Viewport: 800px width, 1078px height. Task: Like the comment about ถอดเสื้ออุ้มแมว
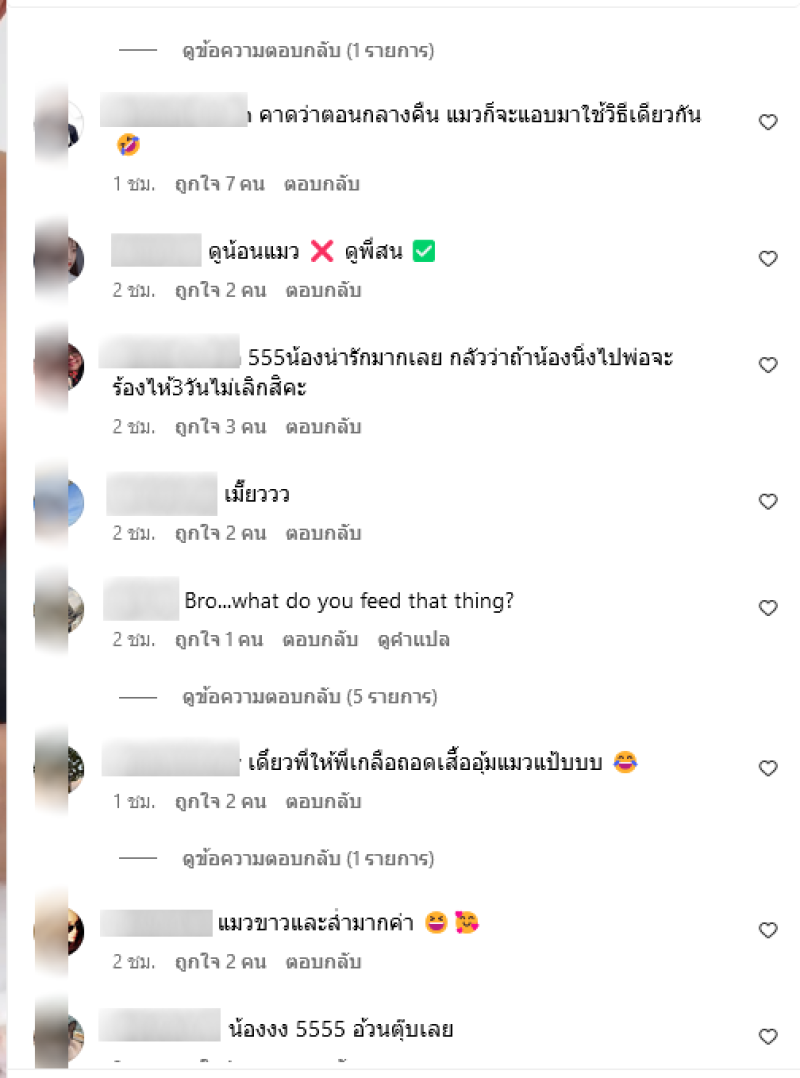point(768,769)
